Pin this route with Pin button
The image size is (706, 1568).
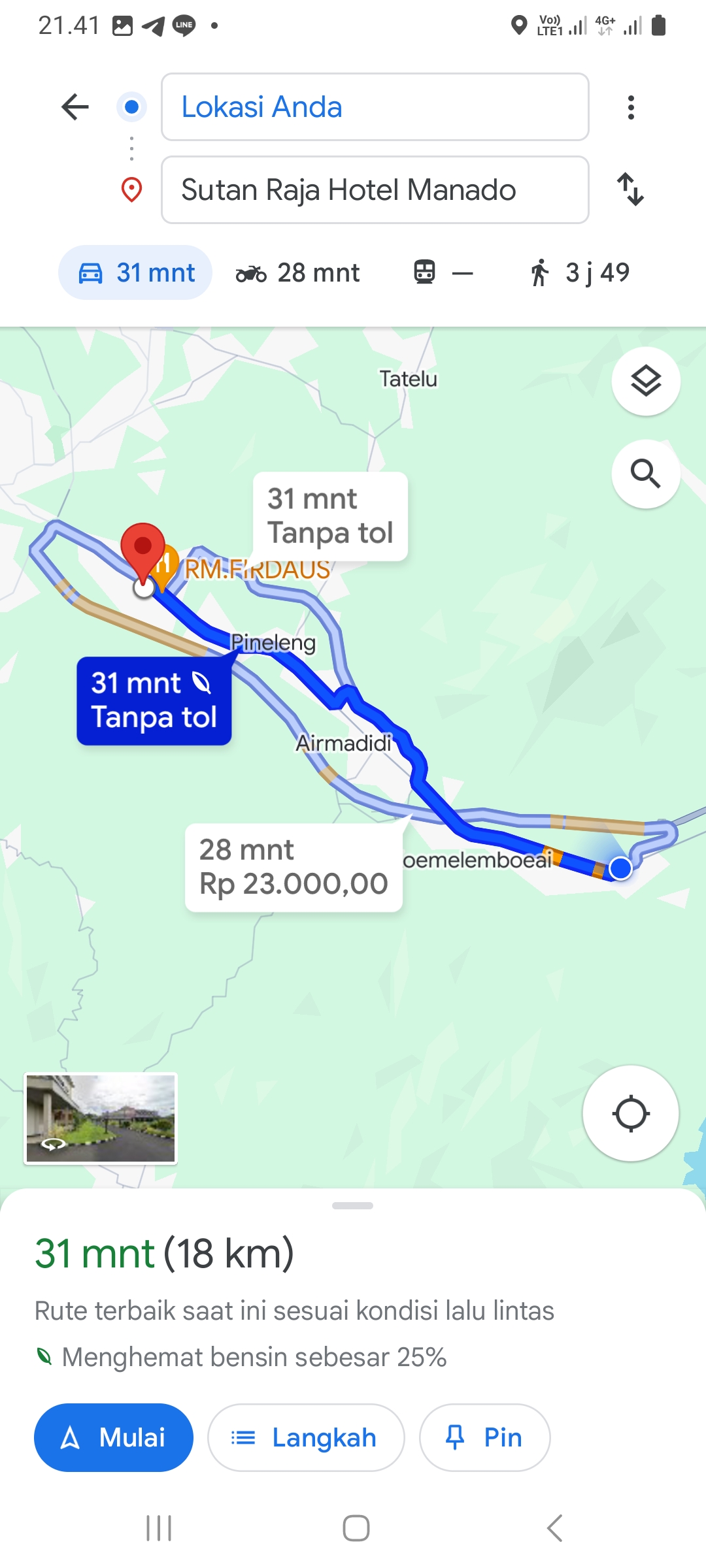click(x=484, y=1437)
